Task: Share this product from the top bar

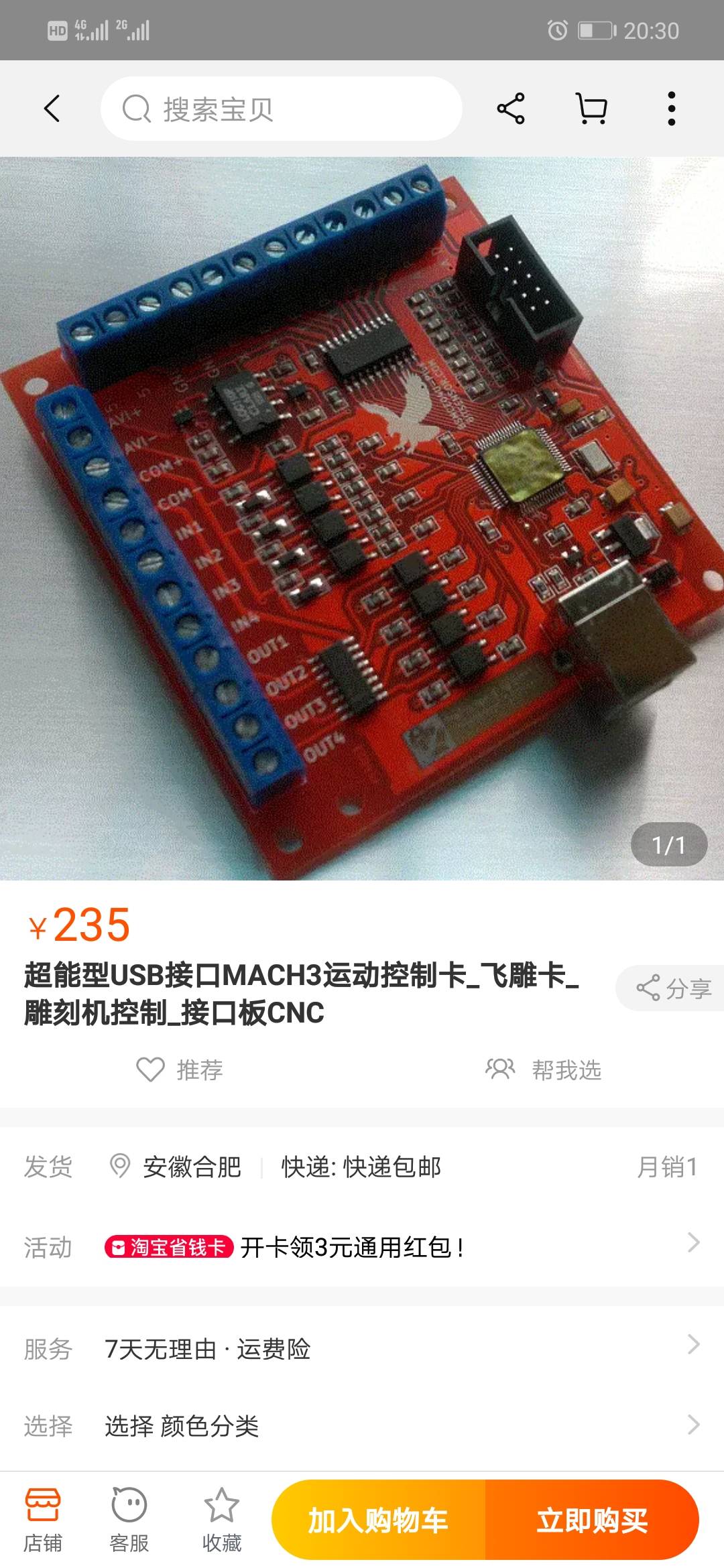Action: 511,109
